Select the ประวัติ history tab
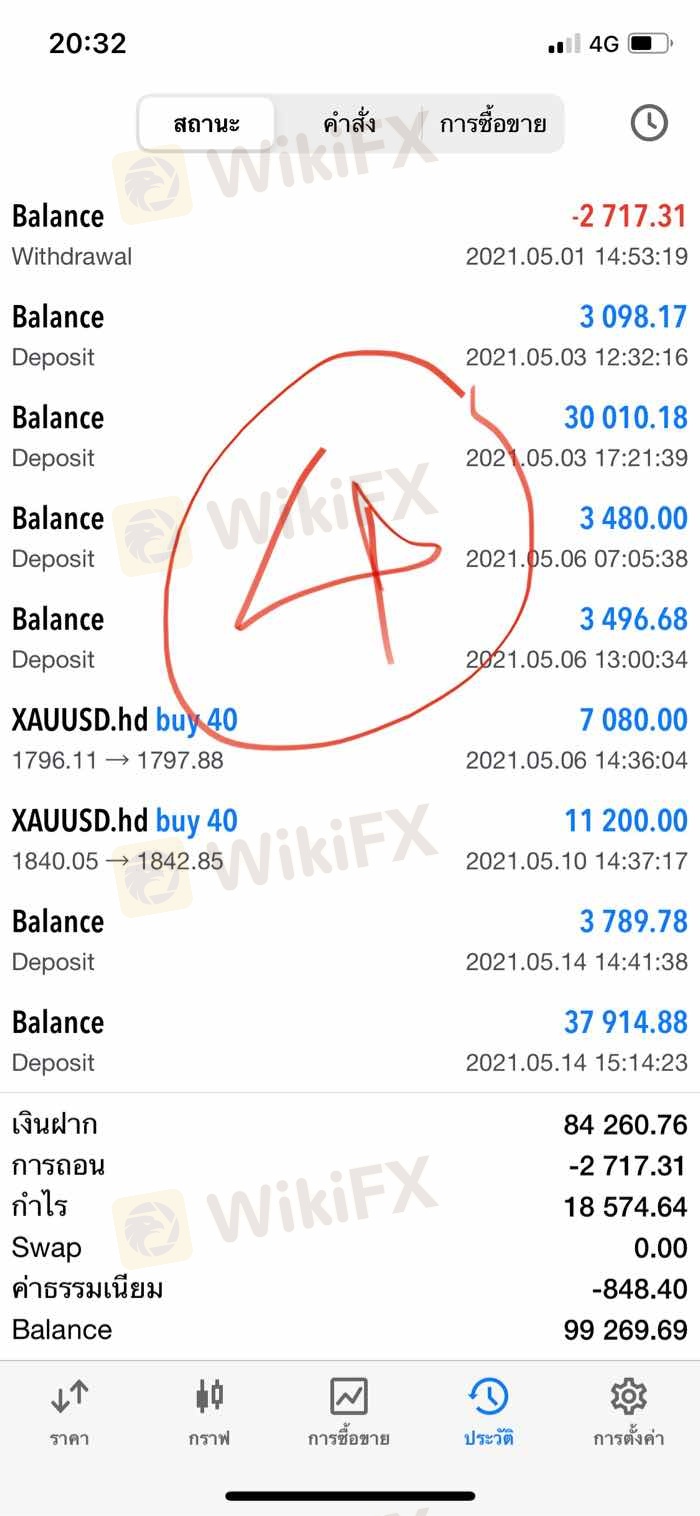This screenshot has height=1516, width=700. [x=489, y=1412]
